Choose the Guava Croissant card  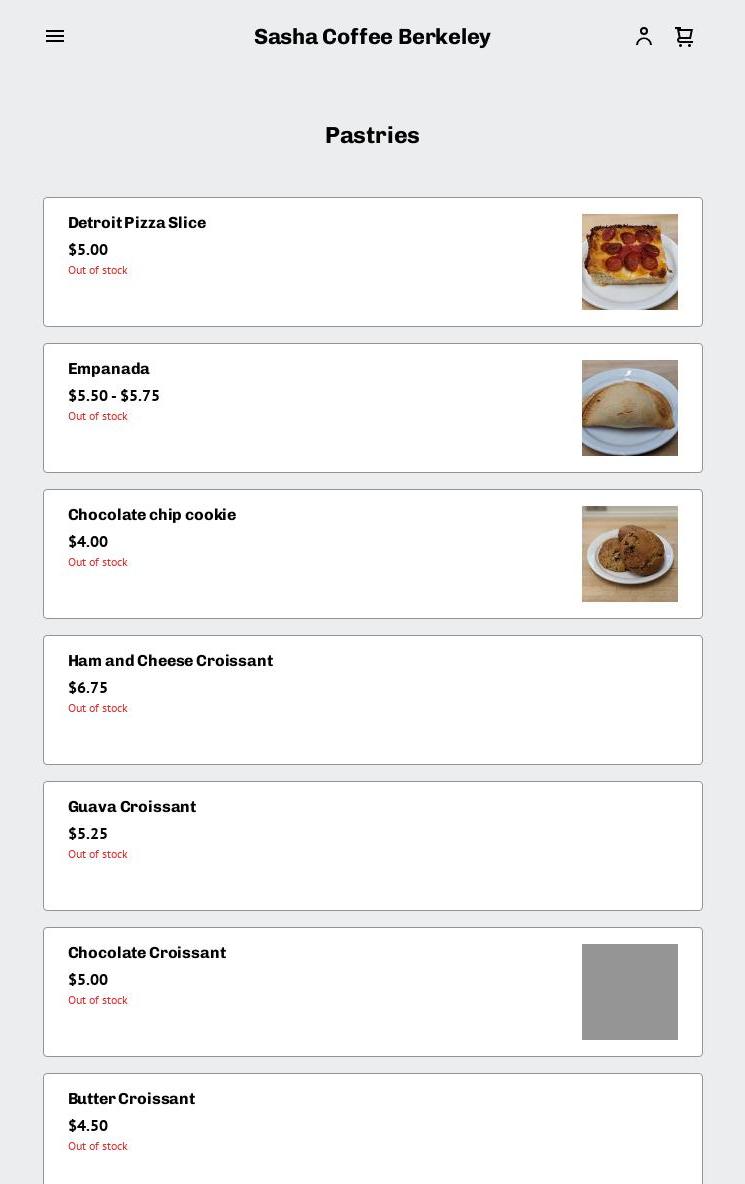(372, 846)
